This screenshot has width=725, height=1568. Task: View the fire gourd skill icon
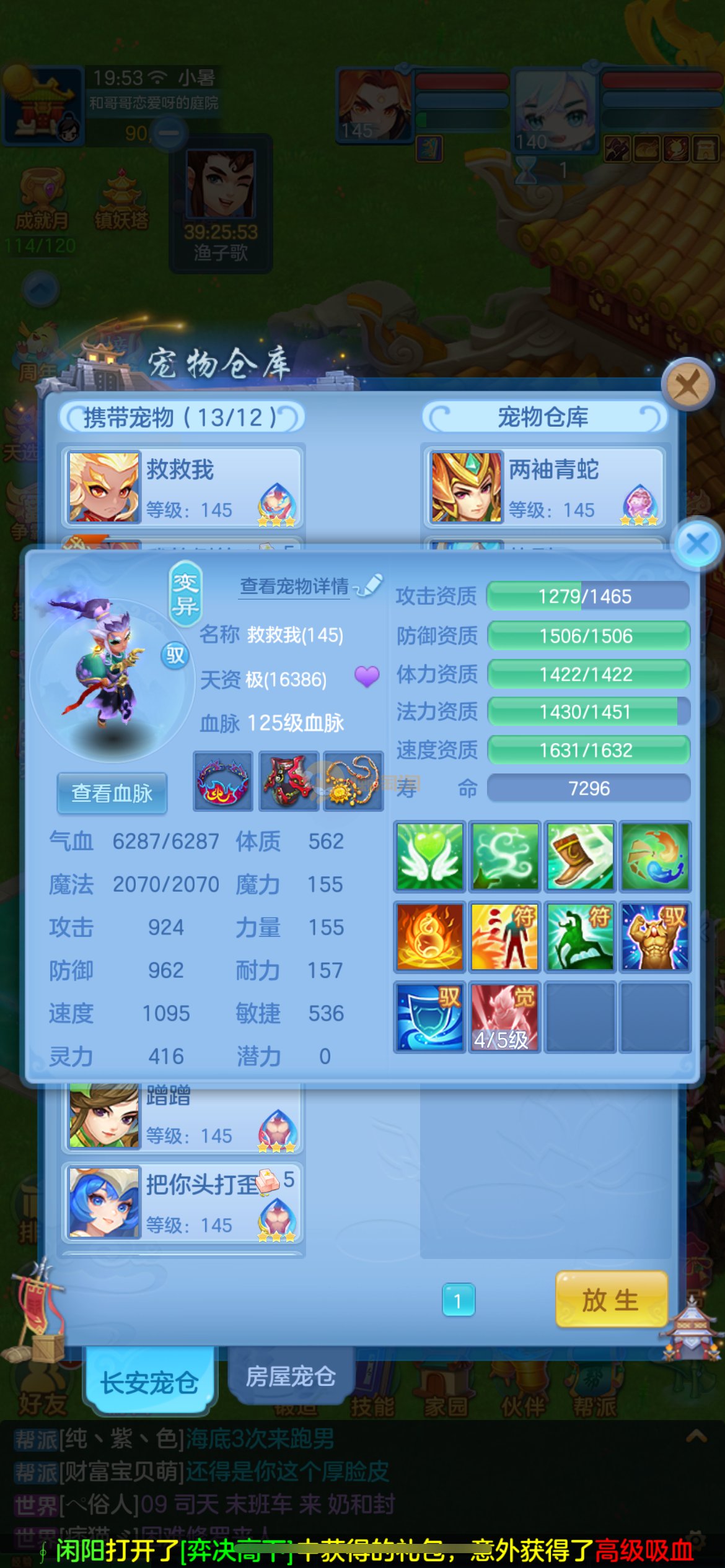[429, 936]
